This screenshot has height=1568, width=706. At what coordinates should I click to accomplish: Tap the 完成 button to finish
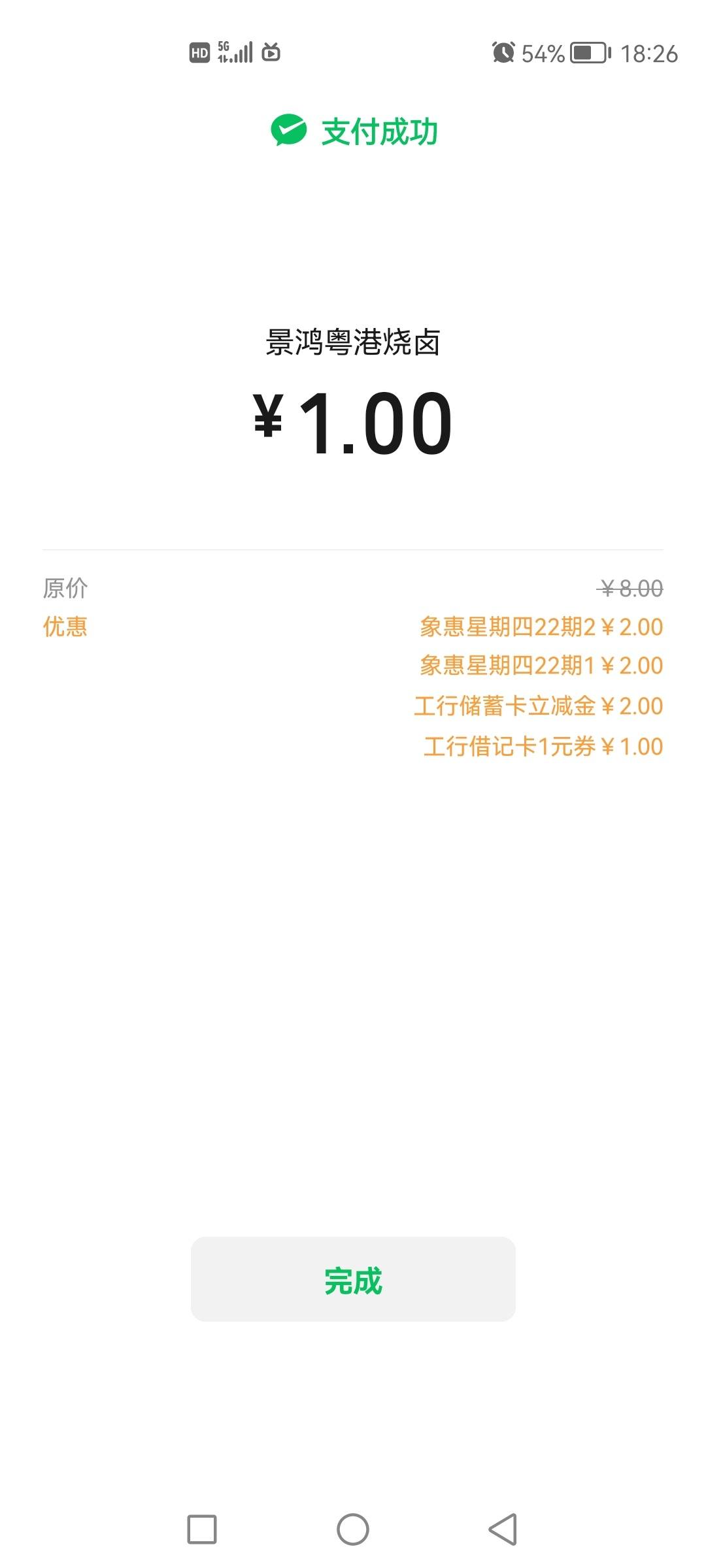tap(353, 1279)
